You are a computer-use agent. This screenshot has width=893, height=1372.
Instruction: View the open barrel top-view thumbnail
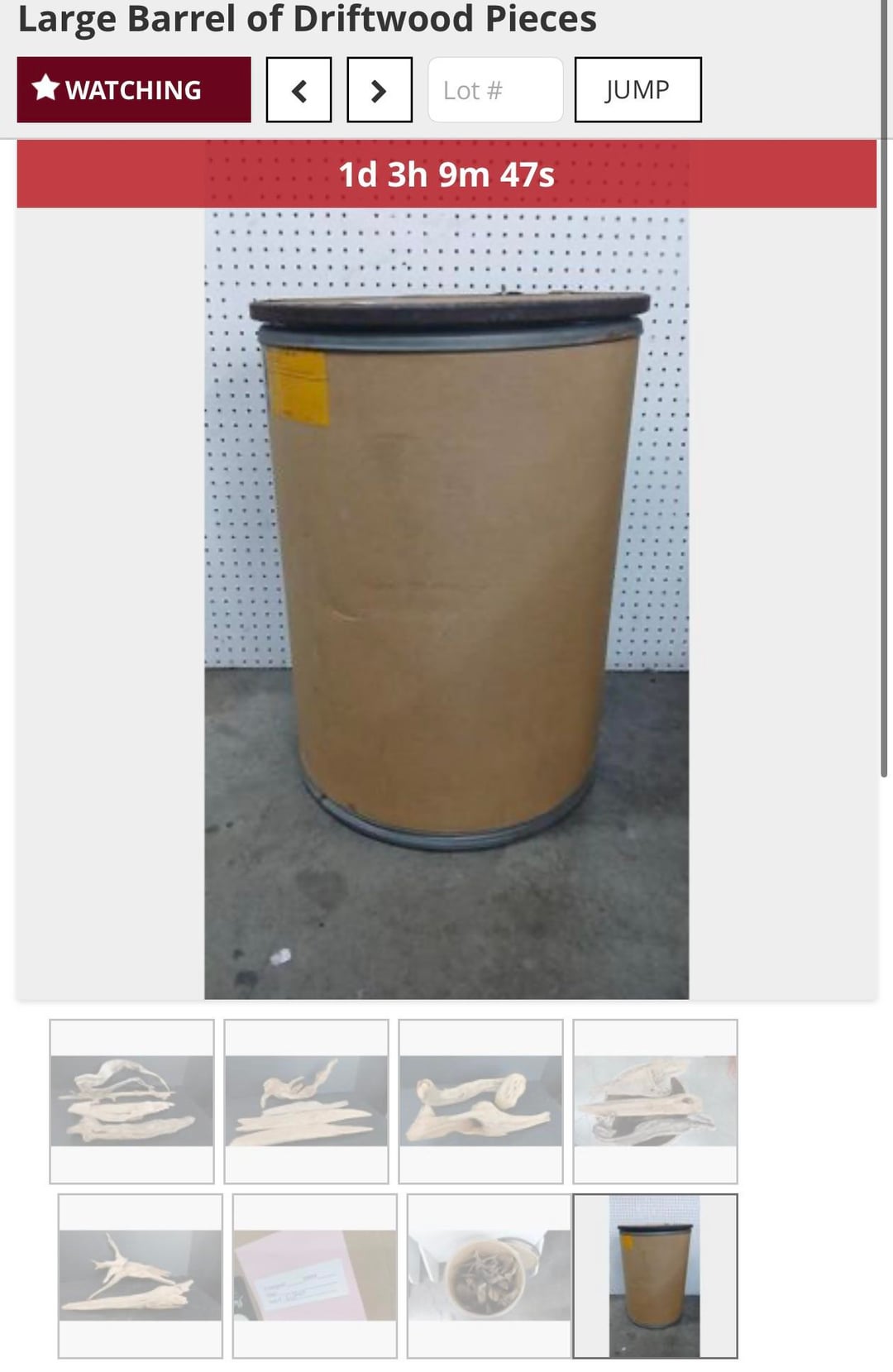(x=489, y=1275)
